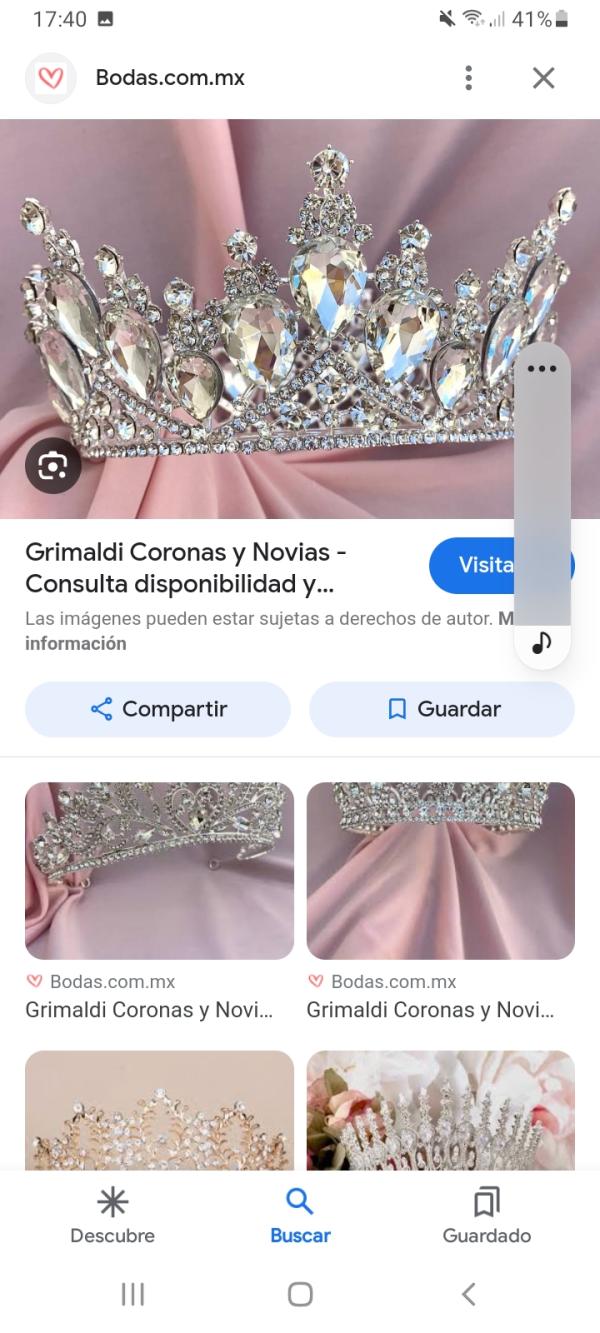Viewport: 600px width, 1333px height.
Task: Open the gold tiara related image
Action: (x=159, y=1110)
